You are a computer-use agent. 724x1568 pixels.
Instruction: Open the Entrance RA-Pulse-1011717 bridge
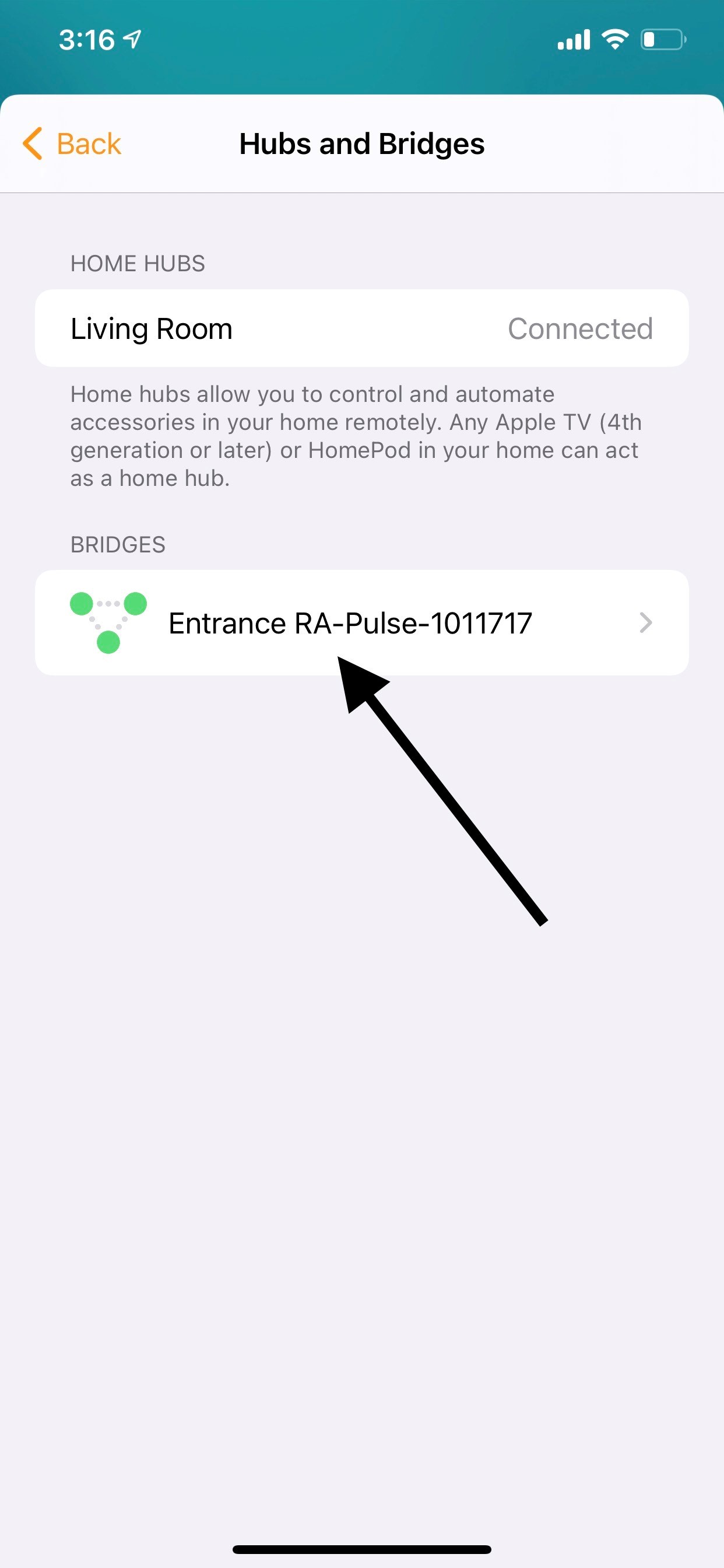(x=361, y=622)
